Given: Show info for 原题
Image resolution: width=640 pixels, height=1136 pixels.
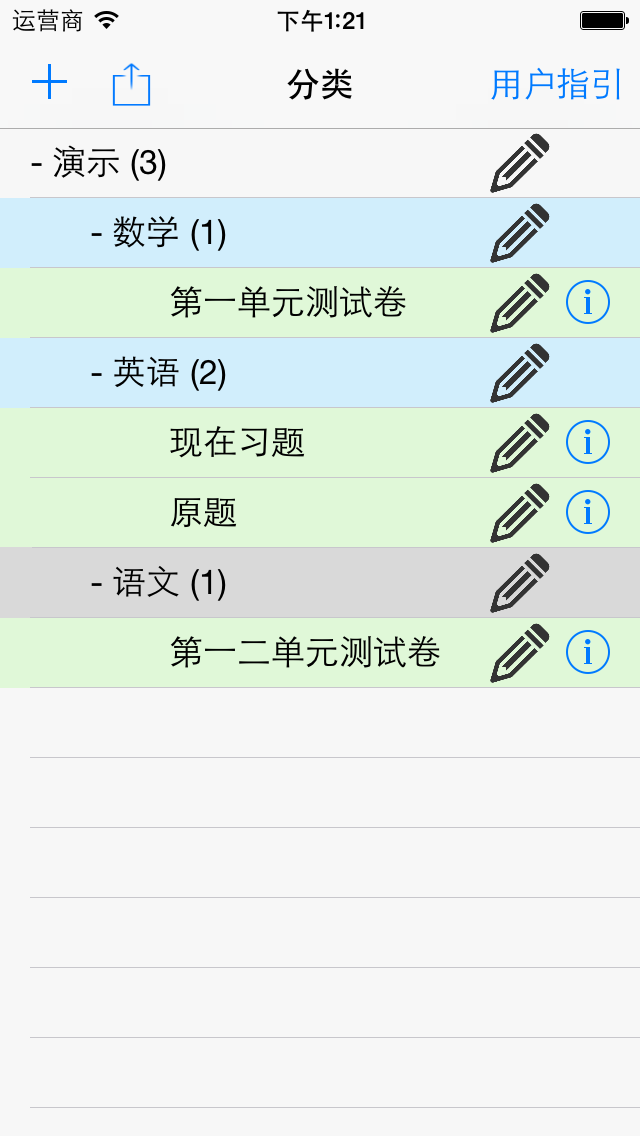Looking at the screenshot, I should pyautogui.click(x=588, y=512).
